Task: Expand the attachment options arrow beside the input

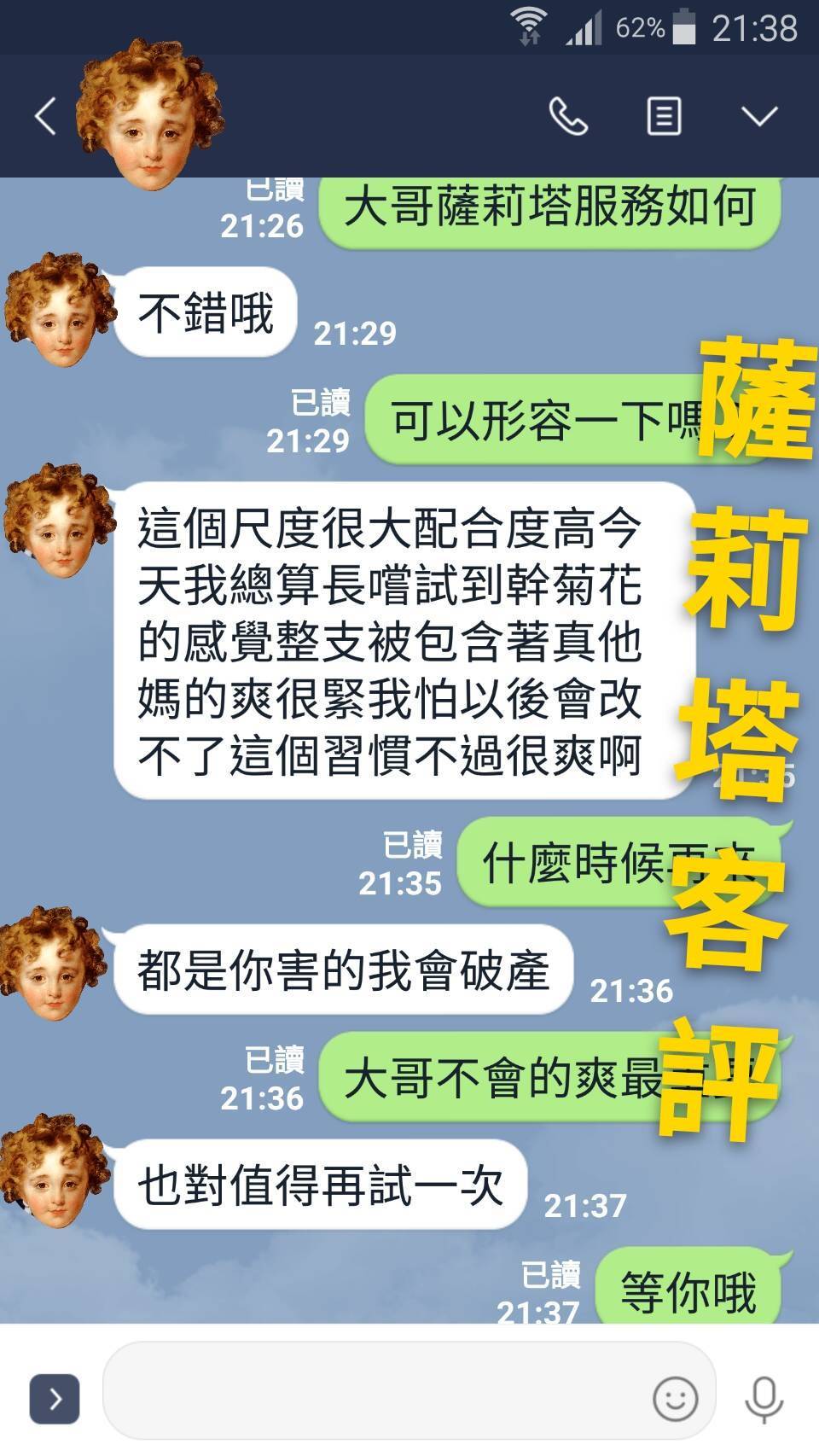Action: click(55, 1399)
